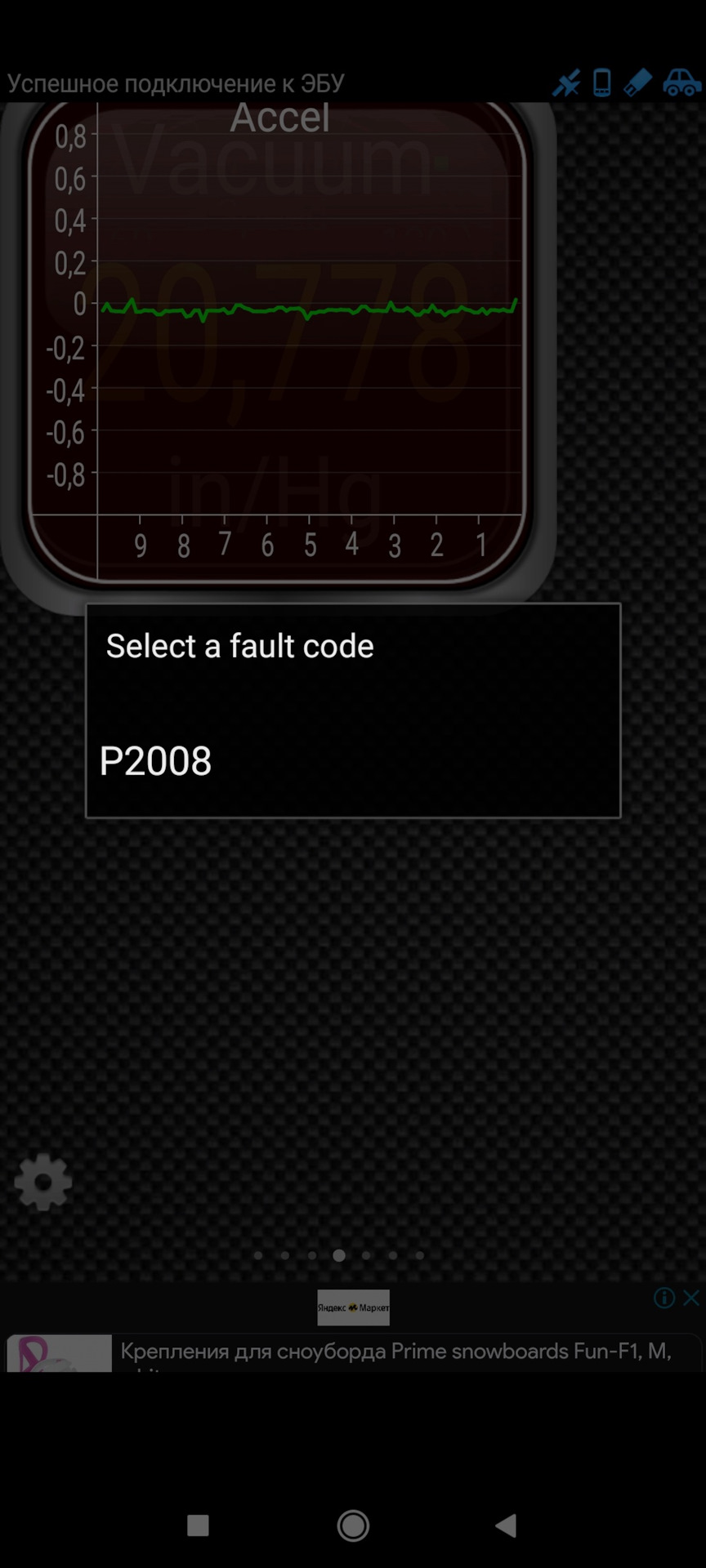Go back with the system back button
Viewport: 706px width, 1568px height.
pos(507,1526)
